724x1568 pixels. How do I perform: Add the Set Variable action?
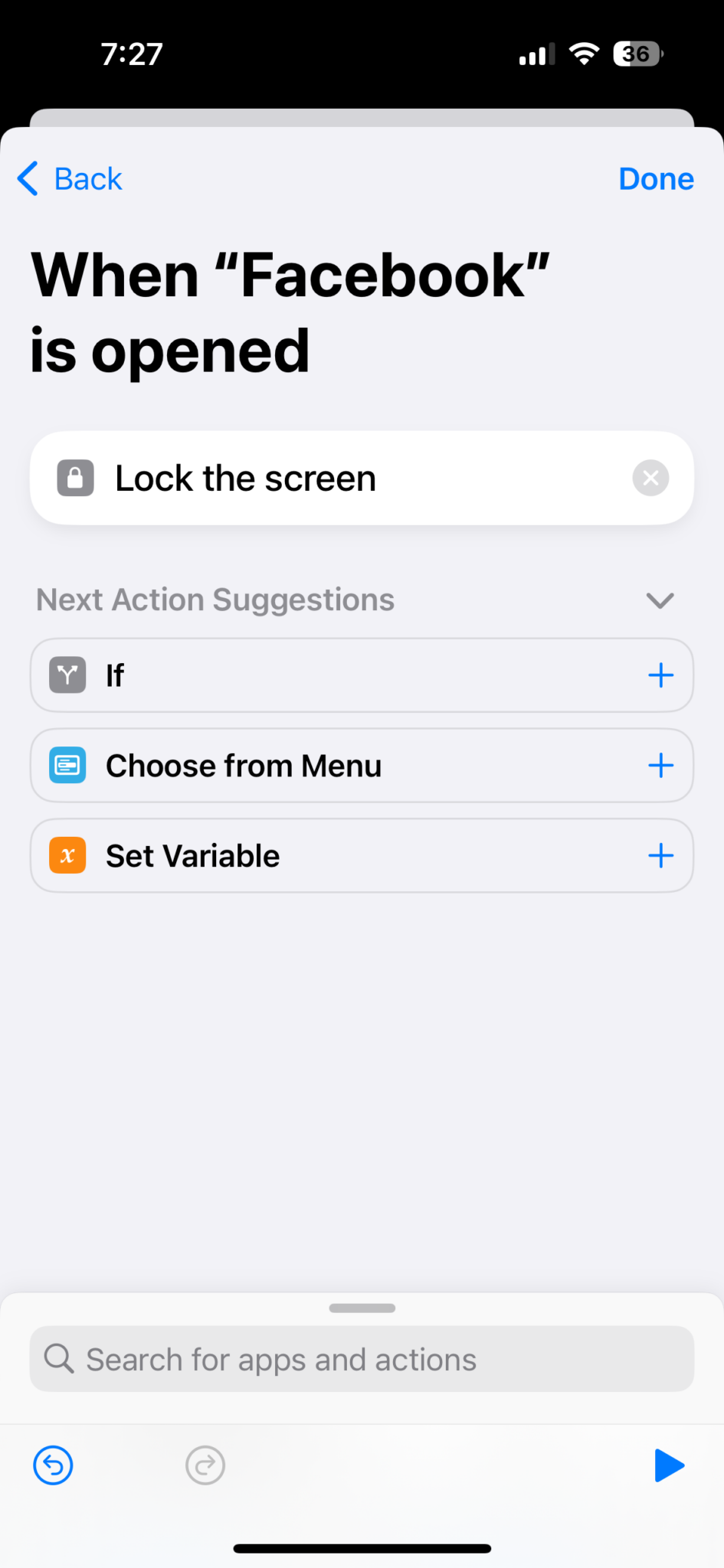tap(660, 856)
